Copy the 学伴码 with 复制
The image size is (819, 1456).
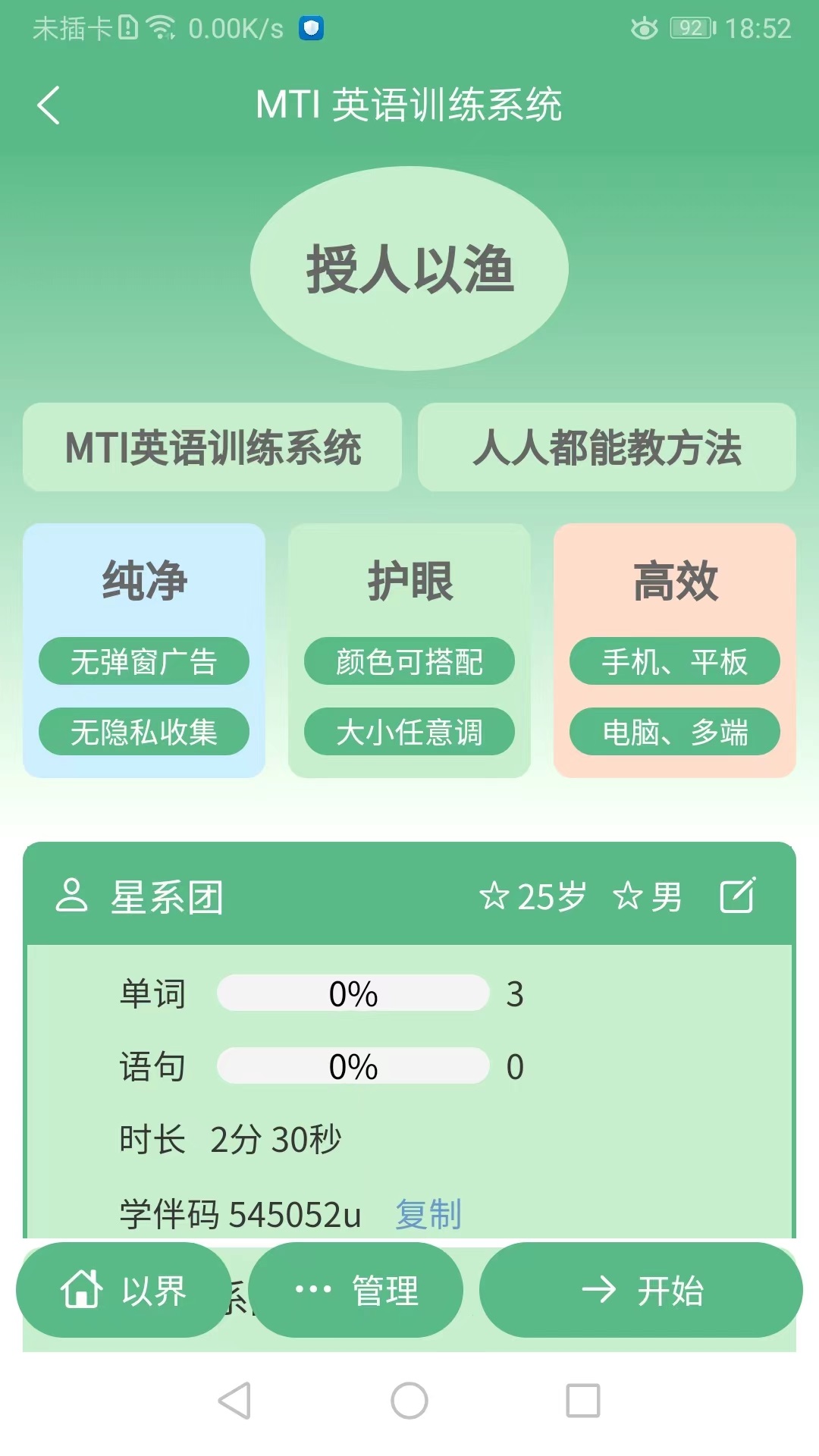428,1214
